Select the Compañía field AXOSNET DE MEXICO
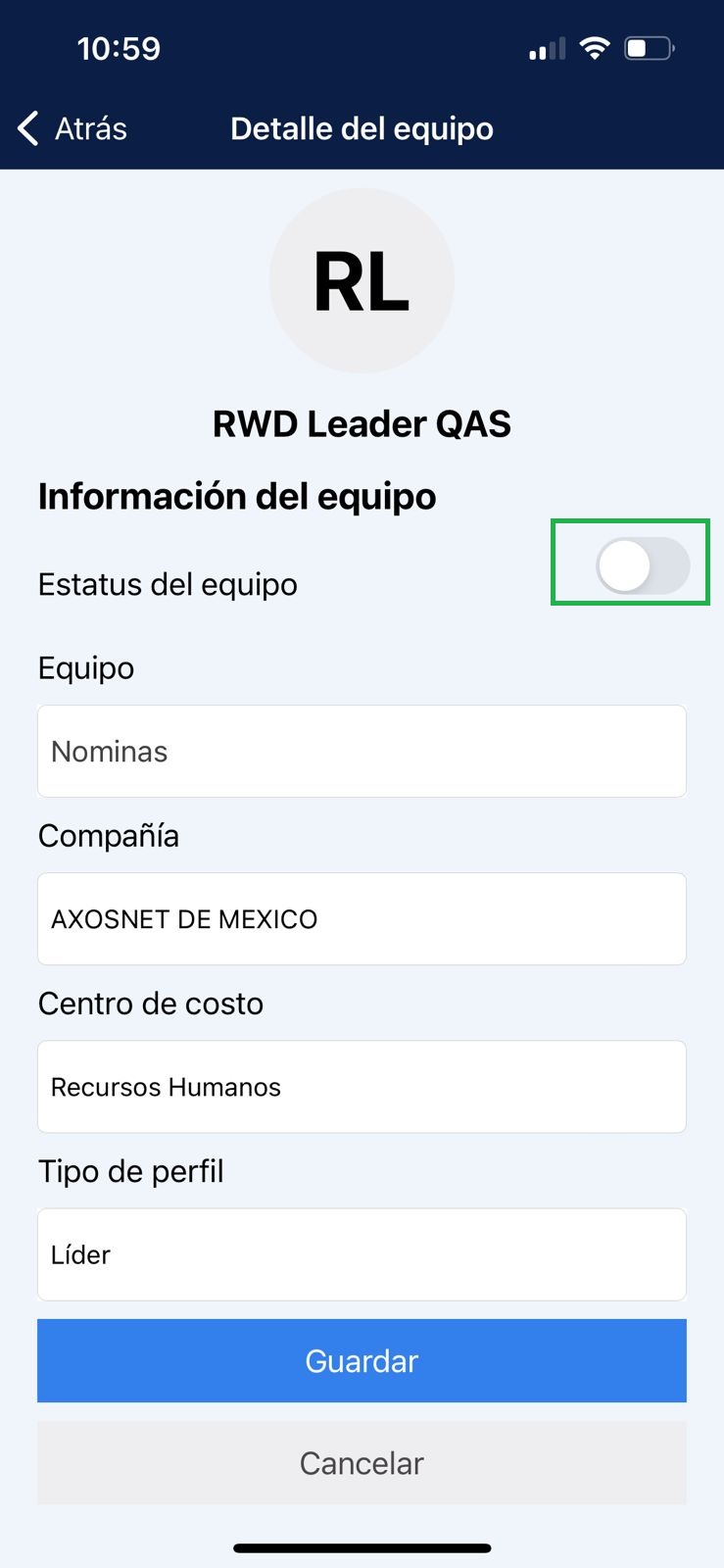Viewport: 724px width, 1568px height. (x=362, y=919)
